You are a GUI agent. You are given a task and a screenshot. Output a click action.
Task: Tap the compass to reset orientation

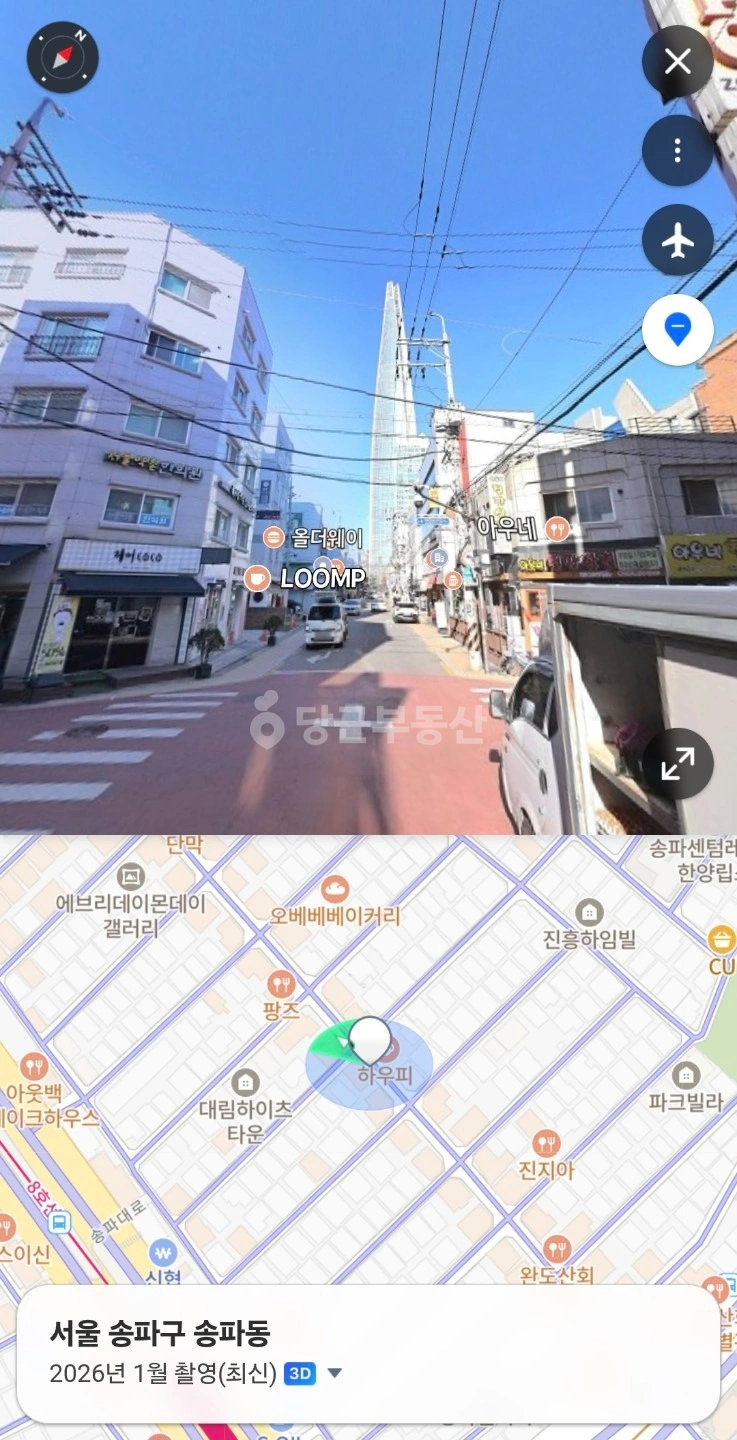click(x=63, y=57)
